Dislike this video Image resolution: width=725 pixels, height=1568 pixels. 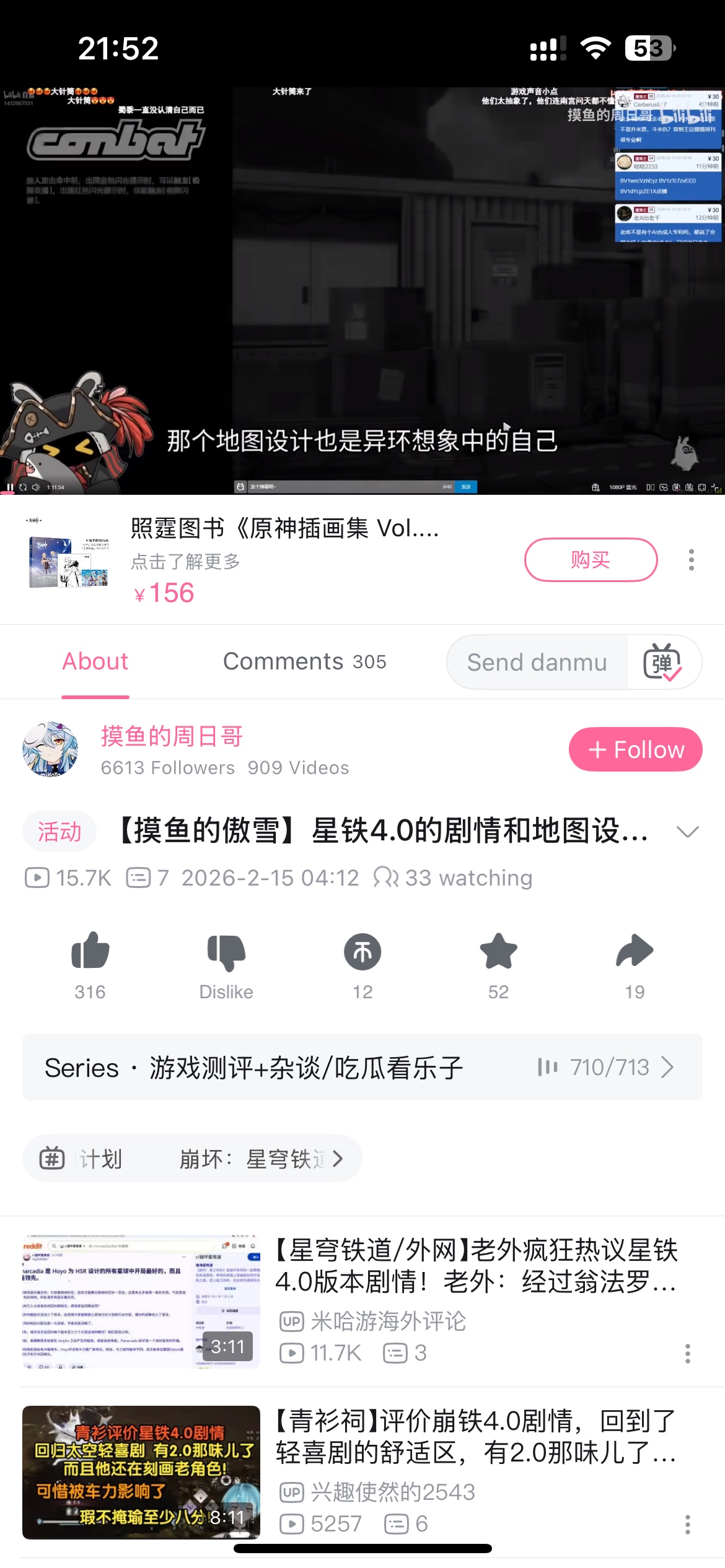pyautogui.click(x=226, y=952)
